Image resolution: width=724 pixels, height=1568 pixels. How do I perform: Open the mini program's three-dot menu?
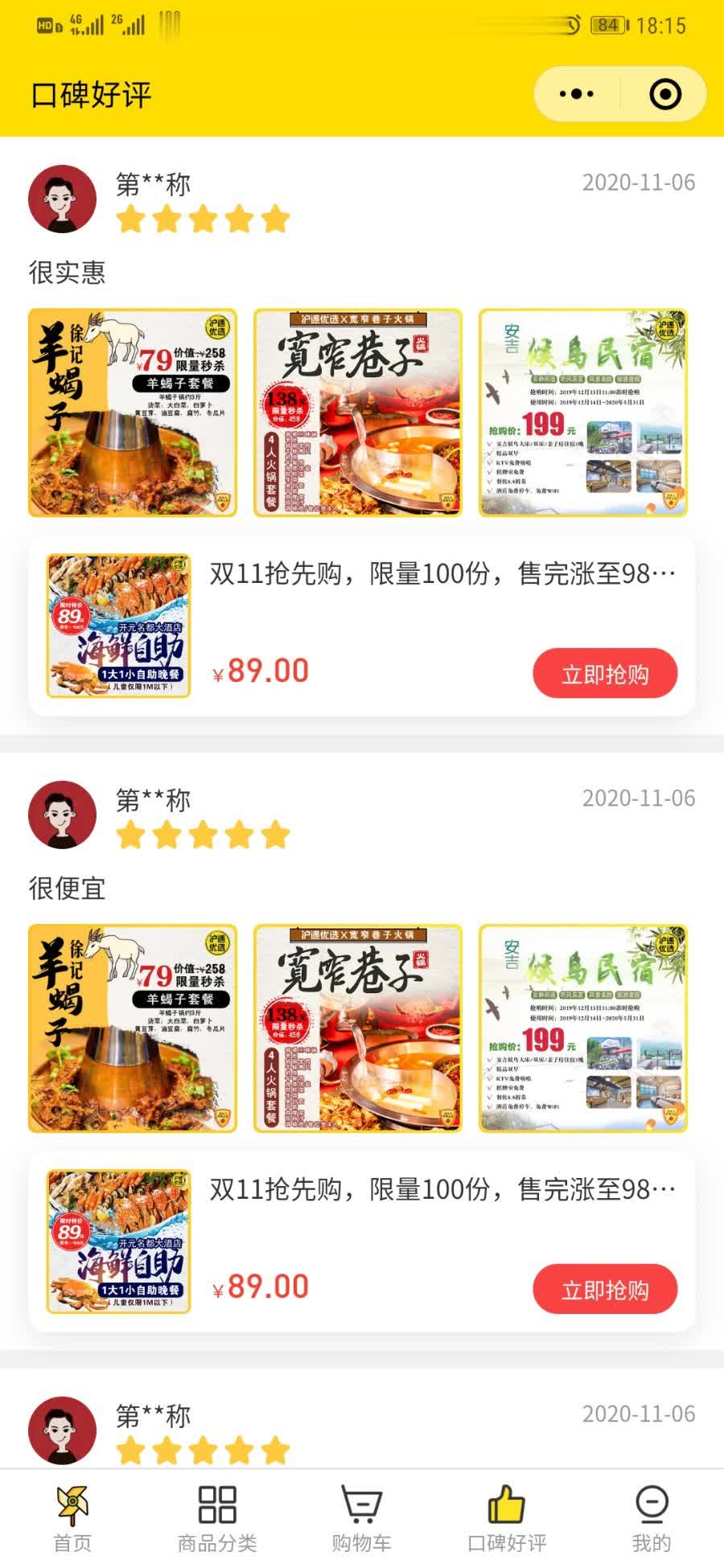click(x=577, y=94)
